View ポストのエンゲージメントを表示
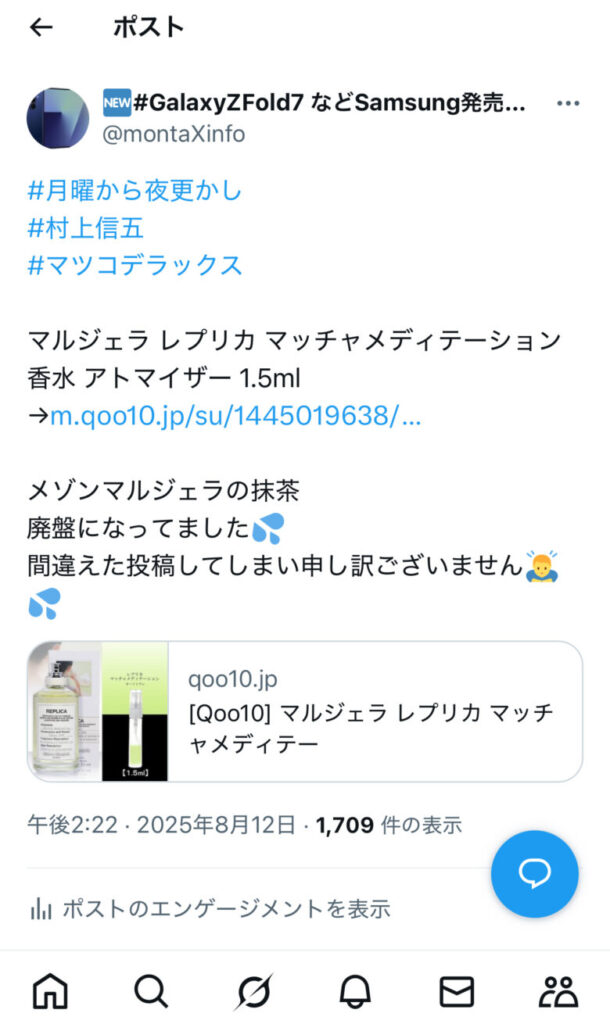This screenshot has height=1024, width=610. [x=210, y=908]
